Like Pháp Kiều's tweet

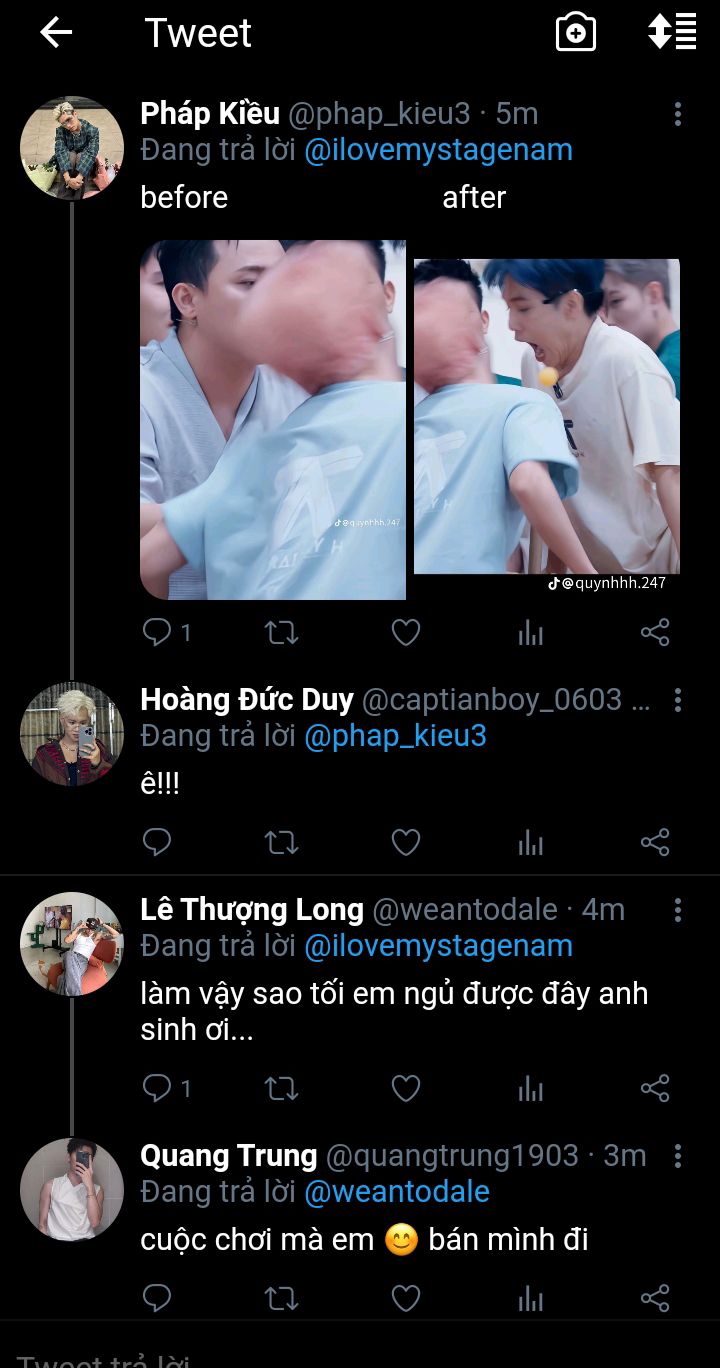click(405, 632)
